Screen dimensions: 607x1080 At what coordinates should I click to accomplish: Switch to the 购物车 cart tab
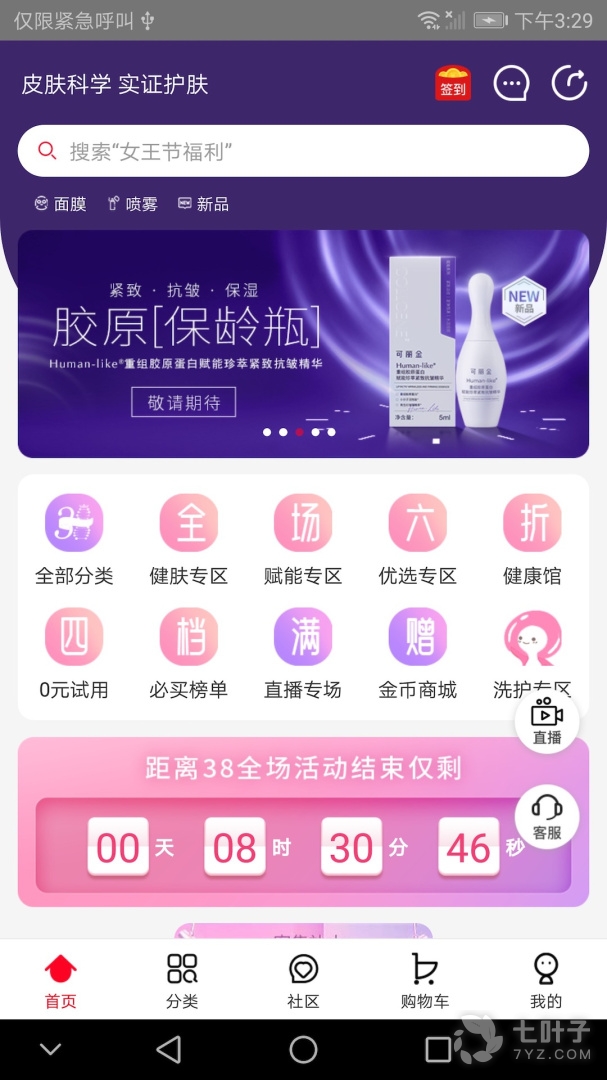425,981
